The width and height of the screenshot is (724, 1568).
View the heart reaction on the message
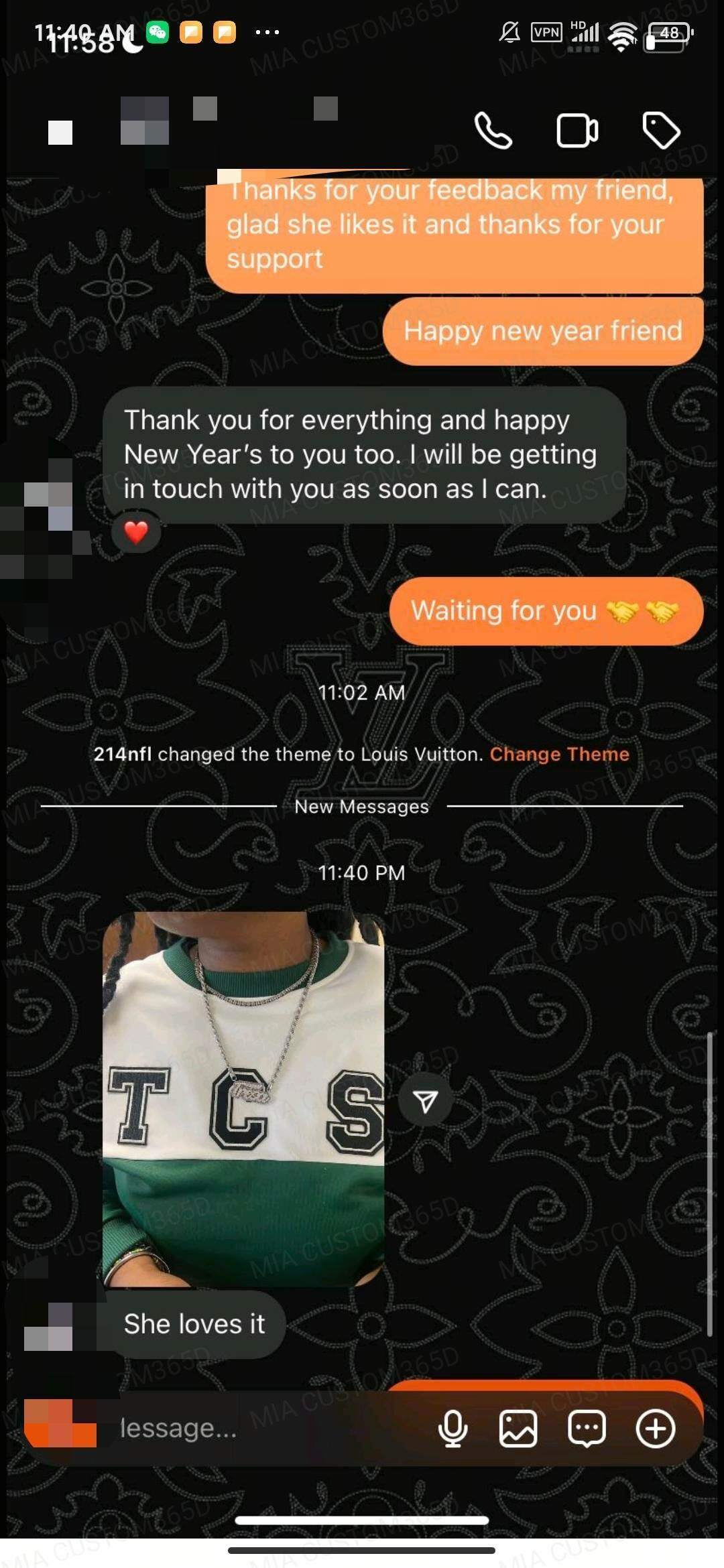[136, 533]
